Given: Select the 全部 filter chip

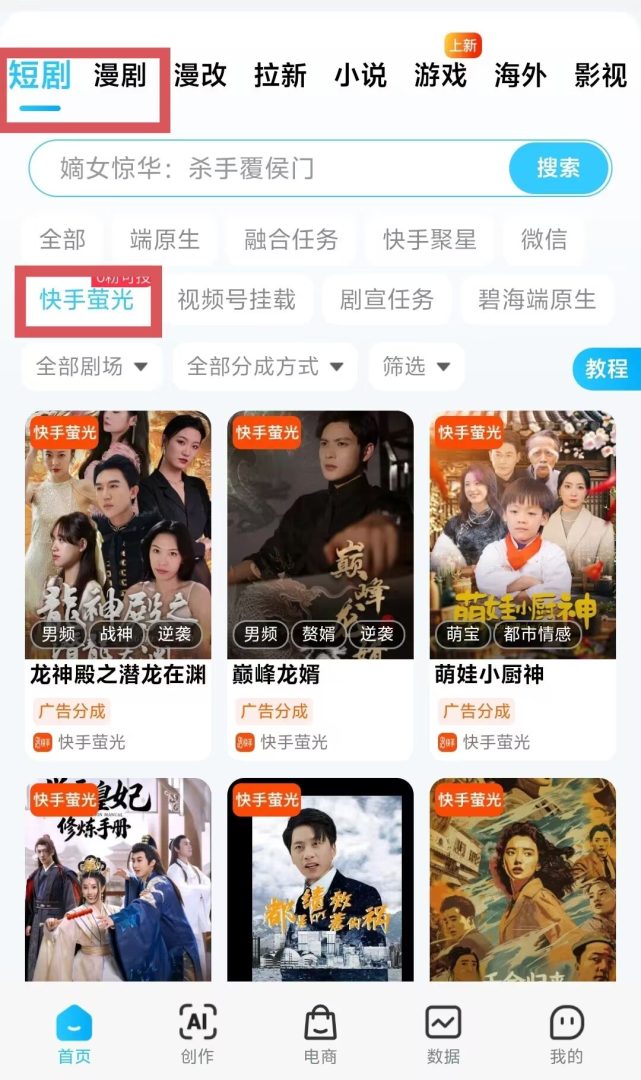Looking at the screenshot, I should click(x=62, y=240).
